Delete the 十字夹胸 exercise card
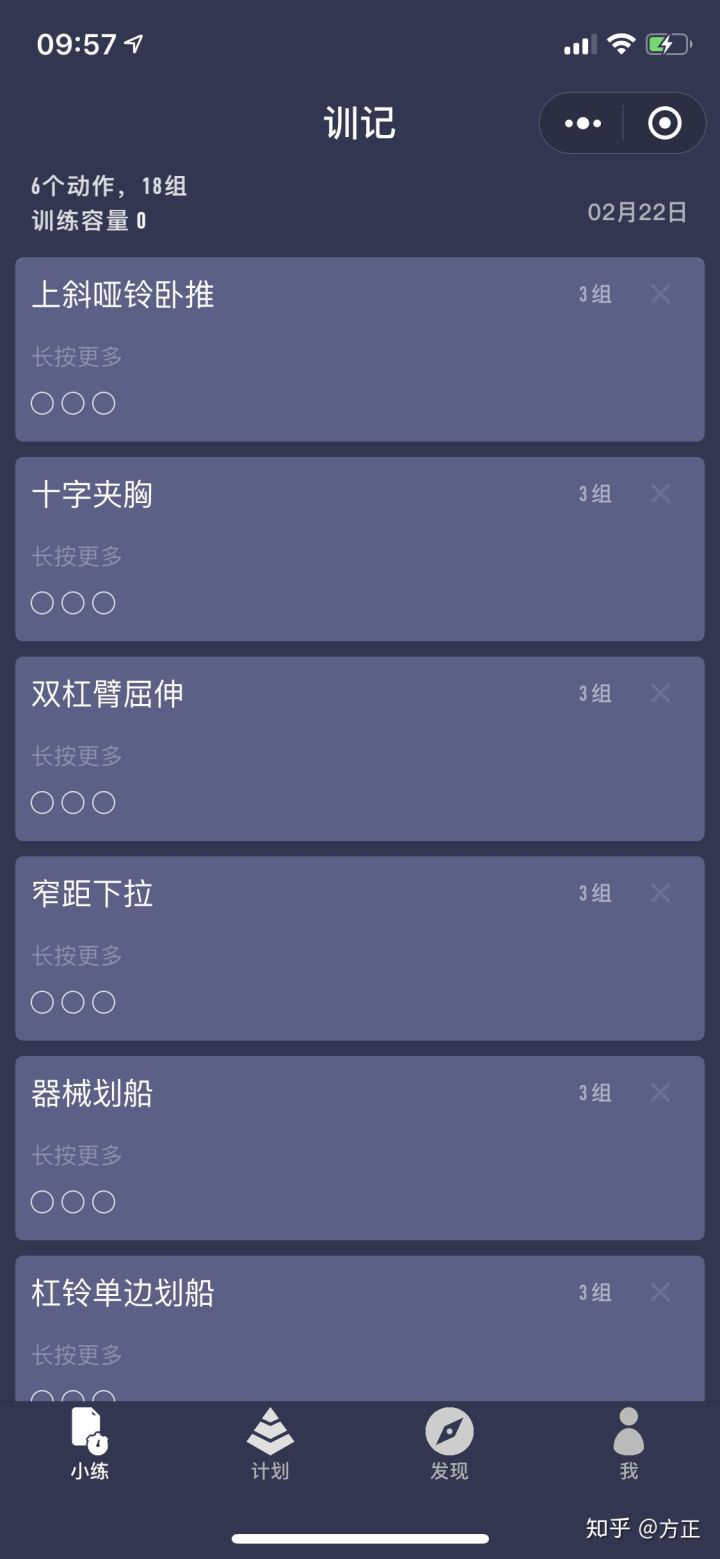This screenshot has height=1559, width=720. coord(660,493)
